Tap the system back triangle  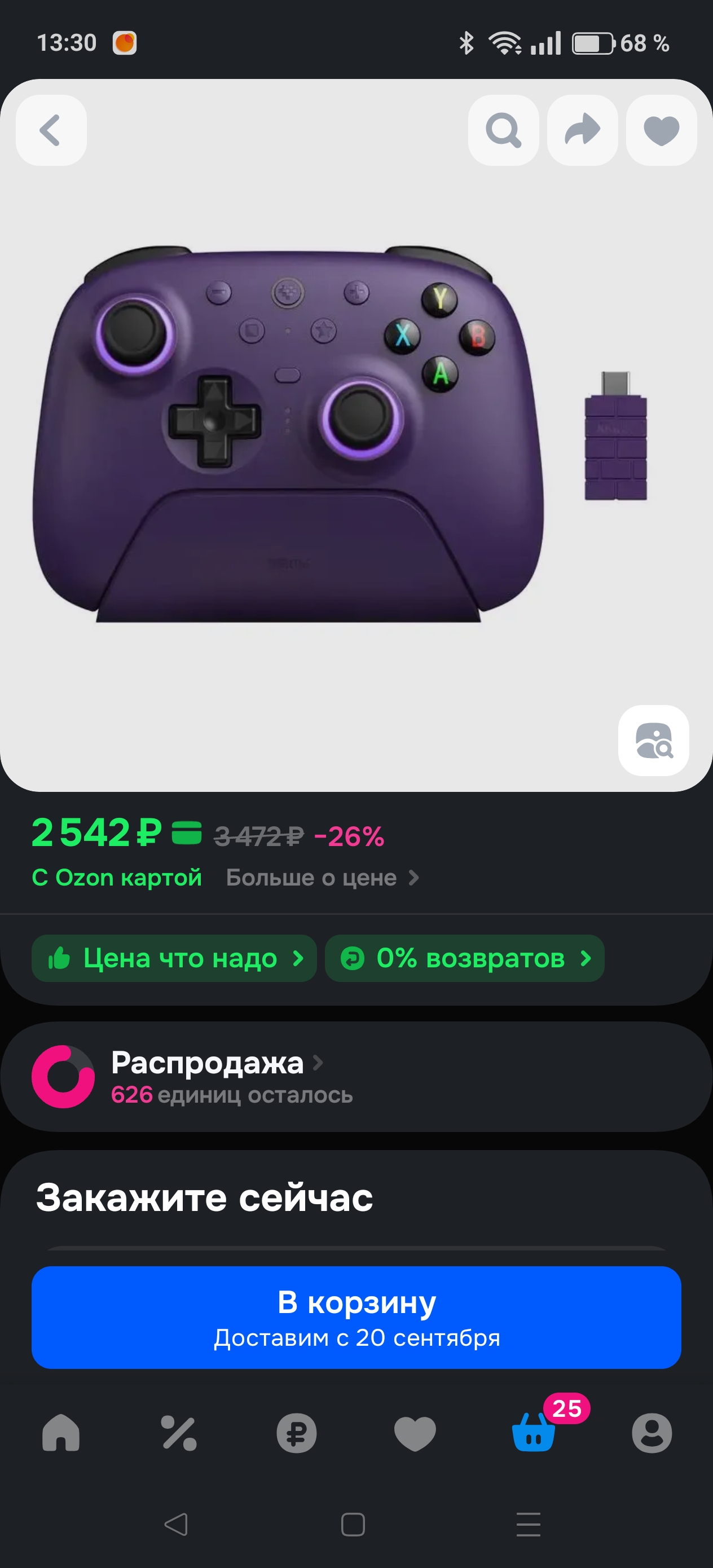[x=177, y=1524]
